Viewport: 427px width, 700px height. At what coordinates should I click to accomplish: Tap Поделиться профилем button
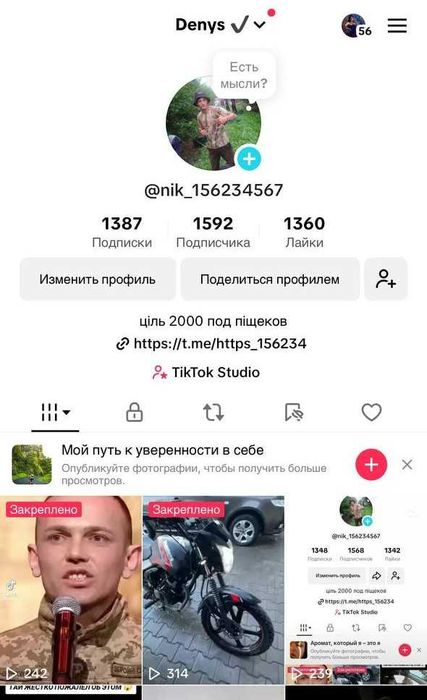(270, 279)
